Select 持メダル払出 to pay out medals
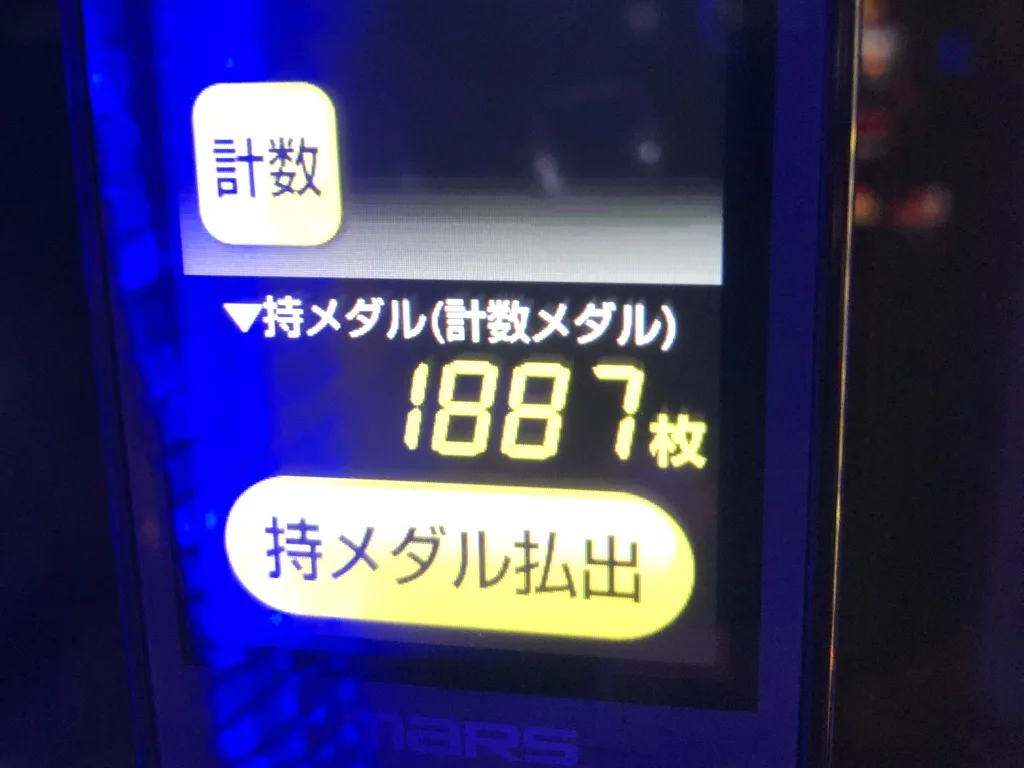 [456, 560]
